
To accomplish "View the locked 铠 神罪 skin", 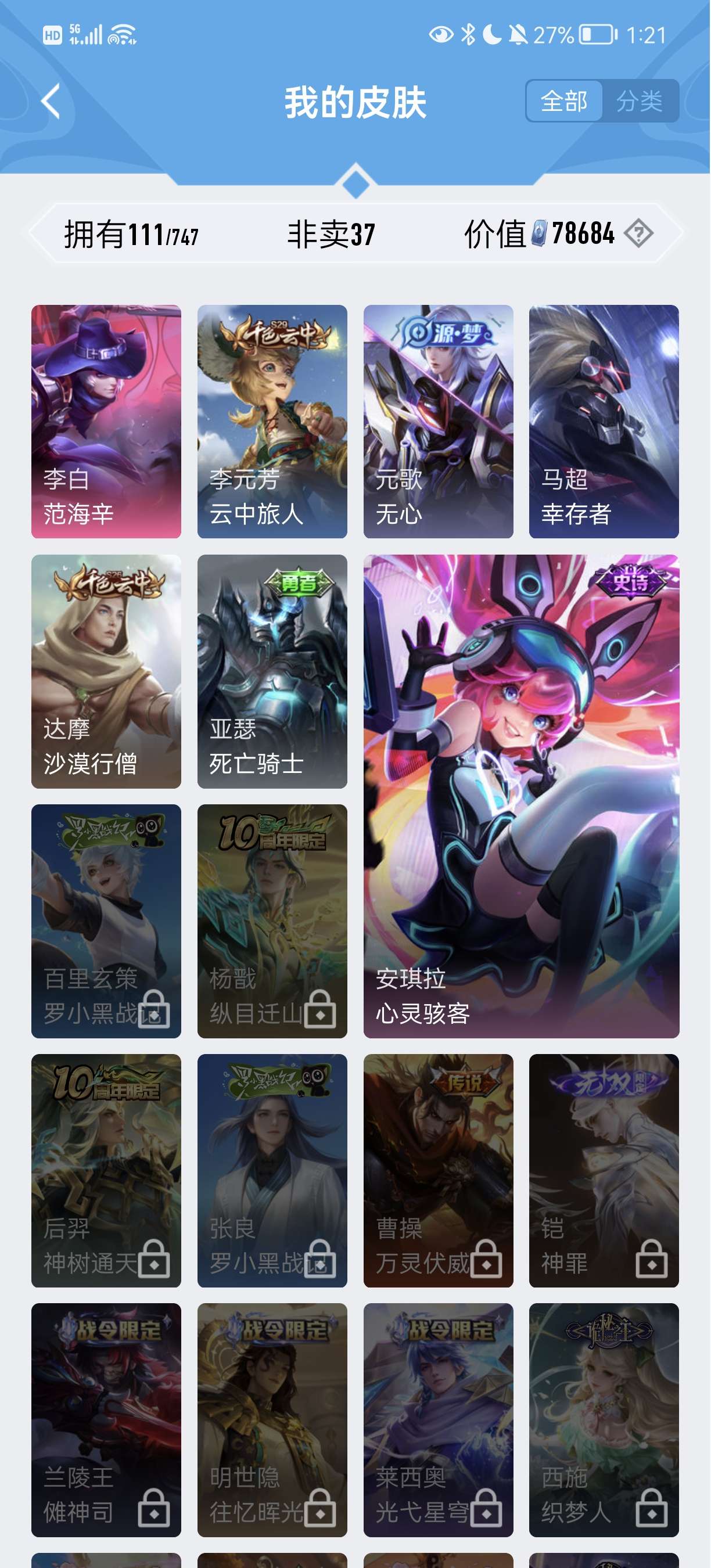I will pyautogui.click(x=604, y=1171).
